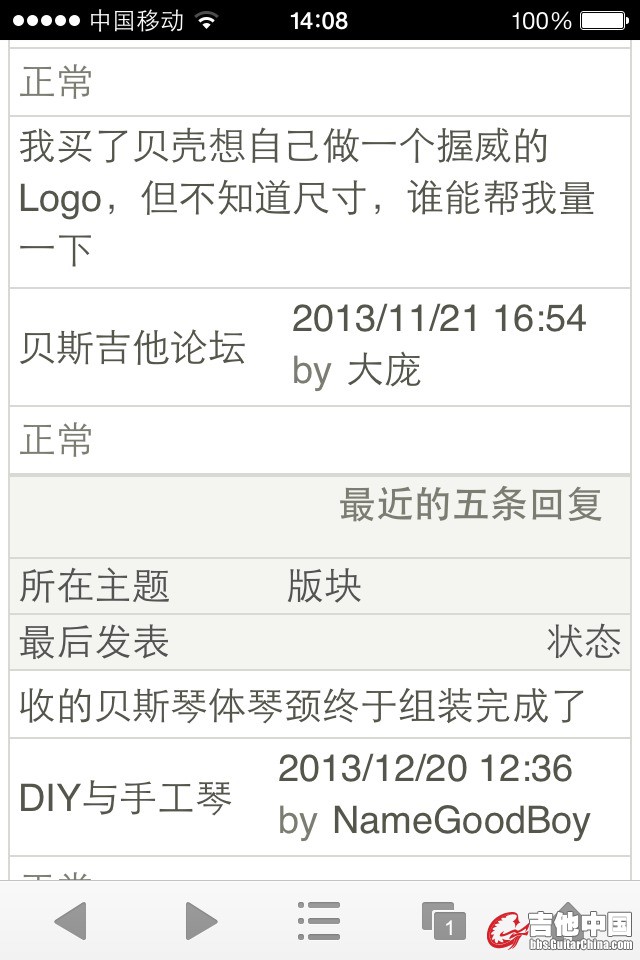Go forward to the next page

(x=201, y=920)
